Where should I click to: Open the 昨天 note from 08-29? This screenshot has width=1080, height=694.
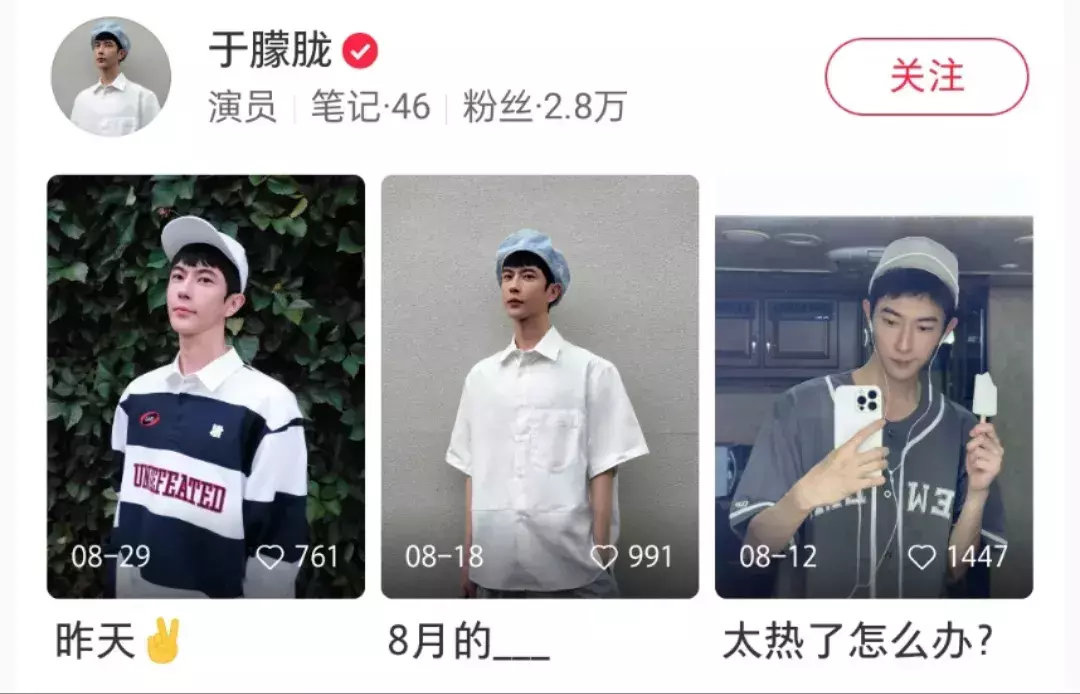(x=206, y=385)
